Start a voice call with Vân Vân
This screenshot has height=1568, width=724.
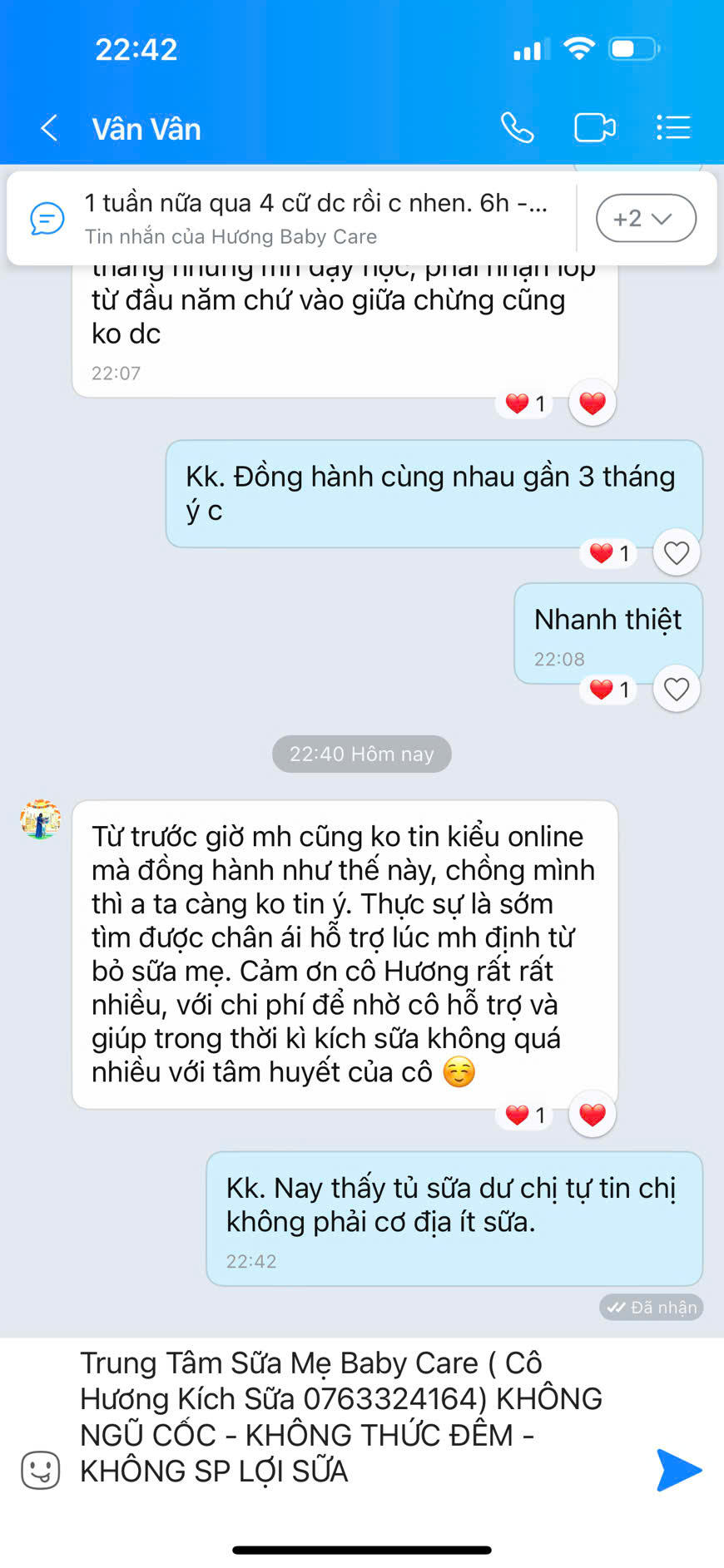tap(517, 128)
